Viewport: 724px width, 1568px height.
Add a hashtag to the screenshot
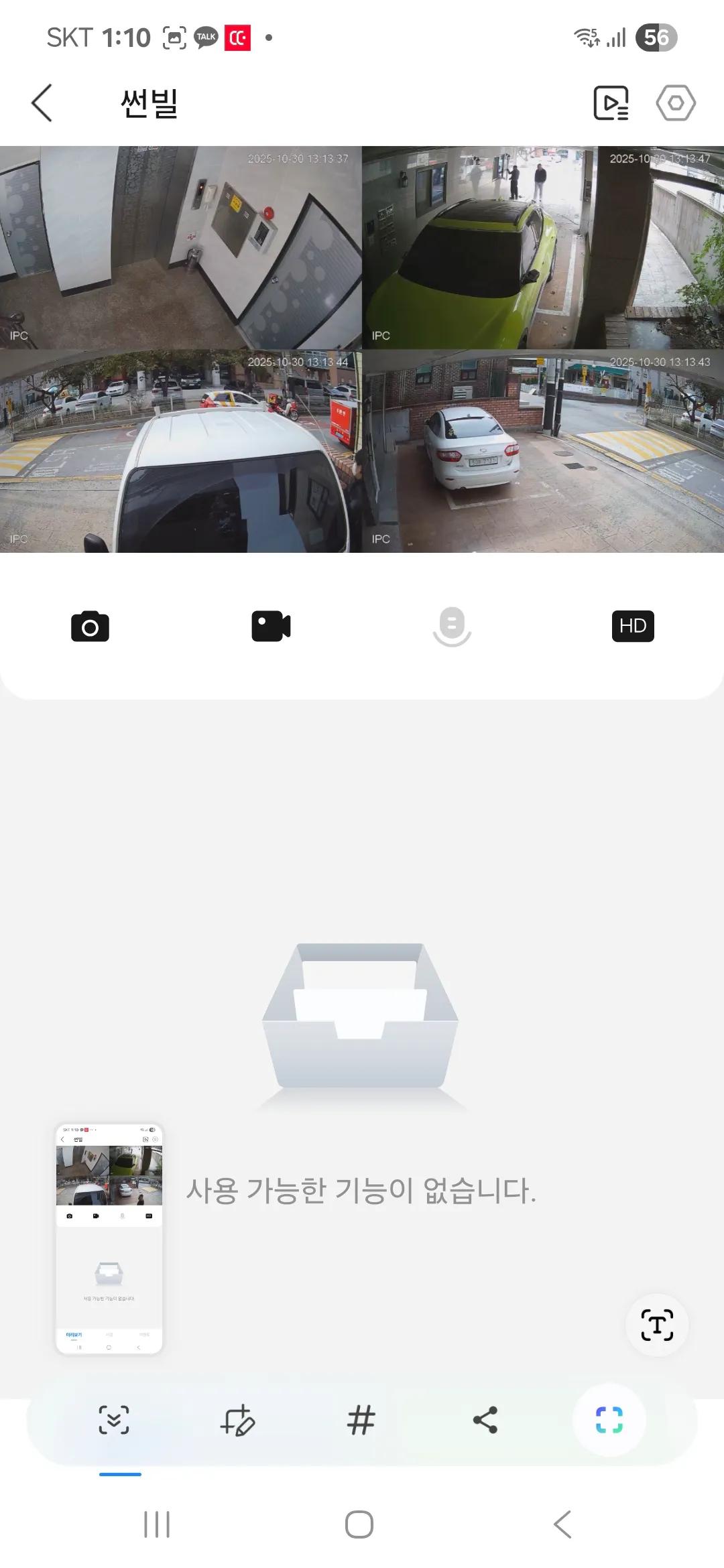pyautogui.click(x=361, y=1420)
